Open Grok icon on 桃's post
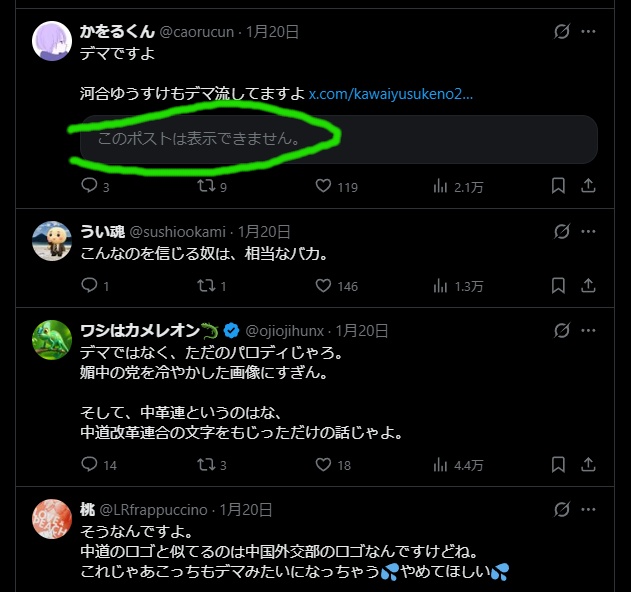The image size is (631, 592). click(x=562, y=510)
